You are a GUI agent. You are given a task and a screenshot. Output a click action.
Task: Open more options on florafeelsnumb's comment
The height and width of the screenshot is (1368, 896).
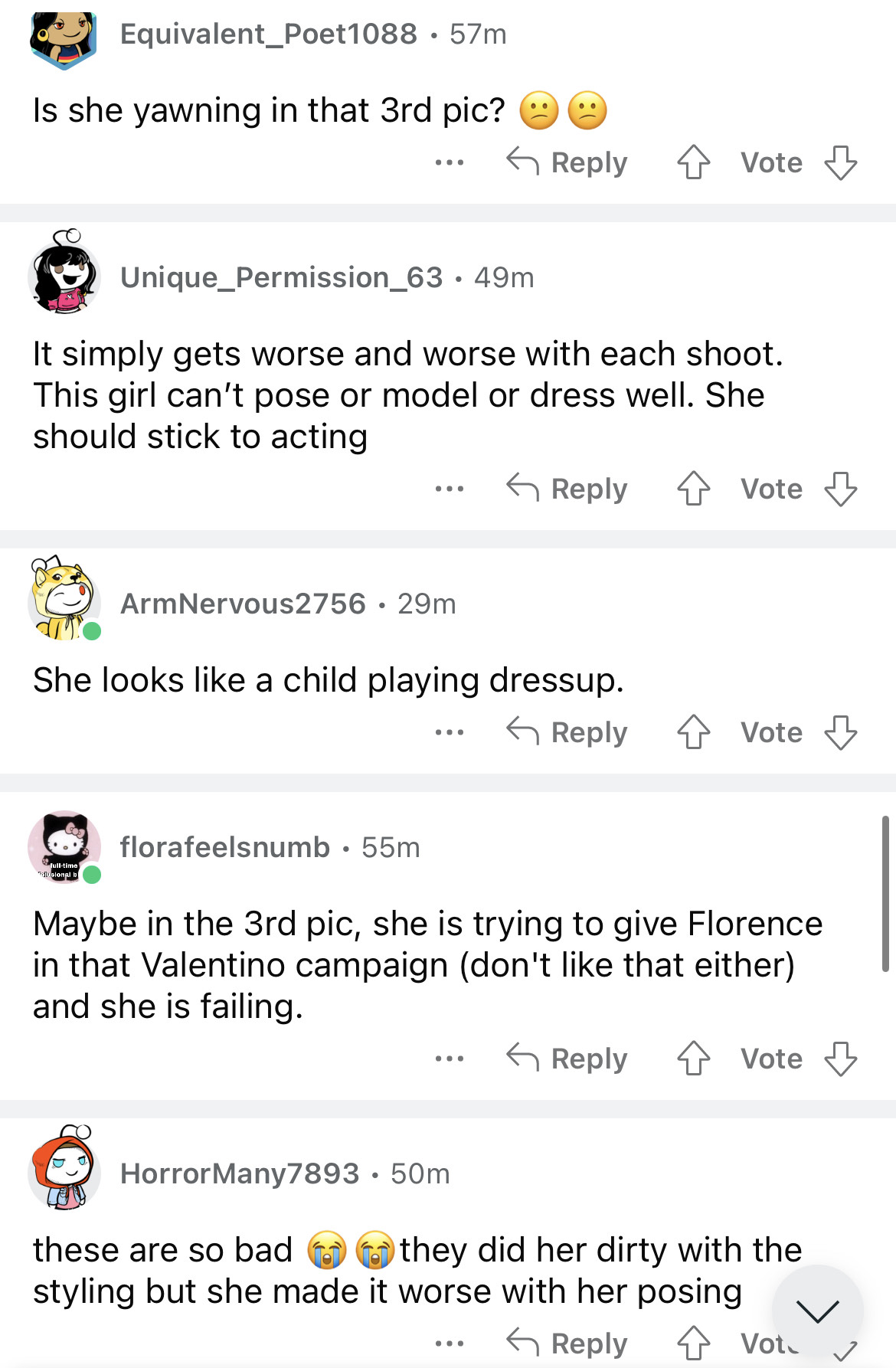[x=450, y=1059]
